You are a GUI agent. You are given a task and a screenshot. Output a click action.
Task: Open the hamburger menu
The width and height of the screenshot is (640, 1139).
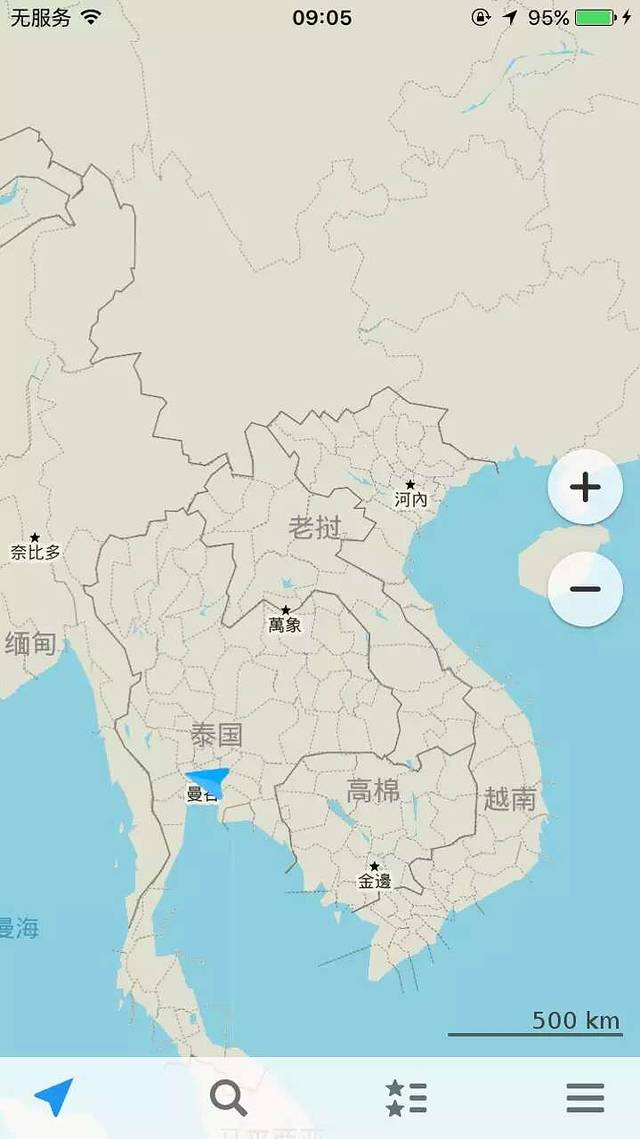tap(585, 1098)
